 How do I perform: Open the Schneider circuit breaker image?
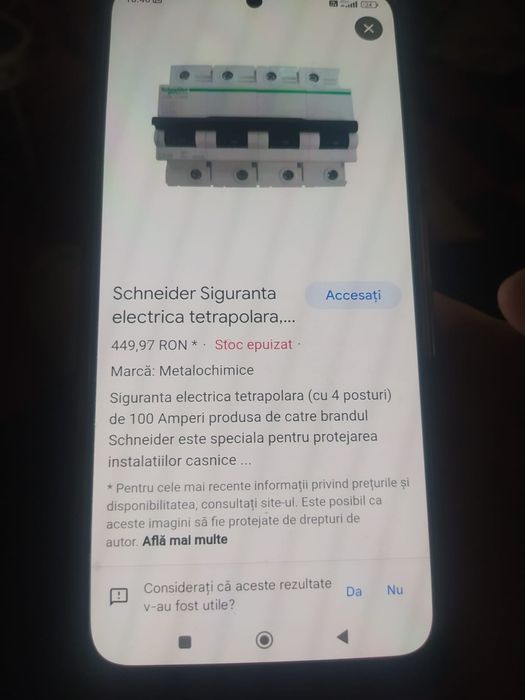[x=254, y=126]
